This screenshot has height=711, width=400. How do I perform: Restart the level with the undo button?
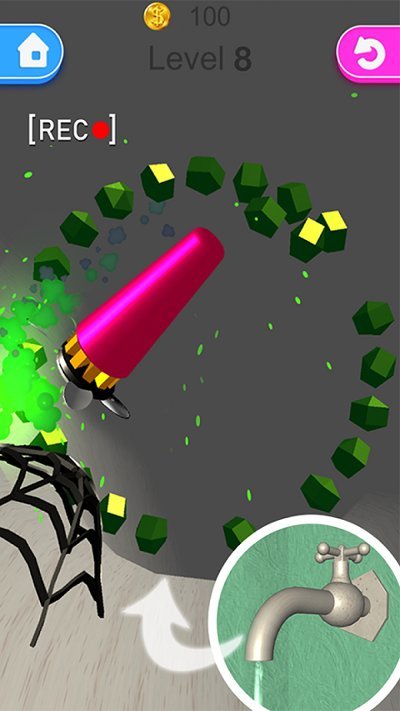[x=369, y=54]
